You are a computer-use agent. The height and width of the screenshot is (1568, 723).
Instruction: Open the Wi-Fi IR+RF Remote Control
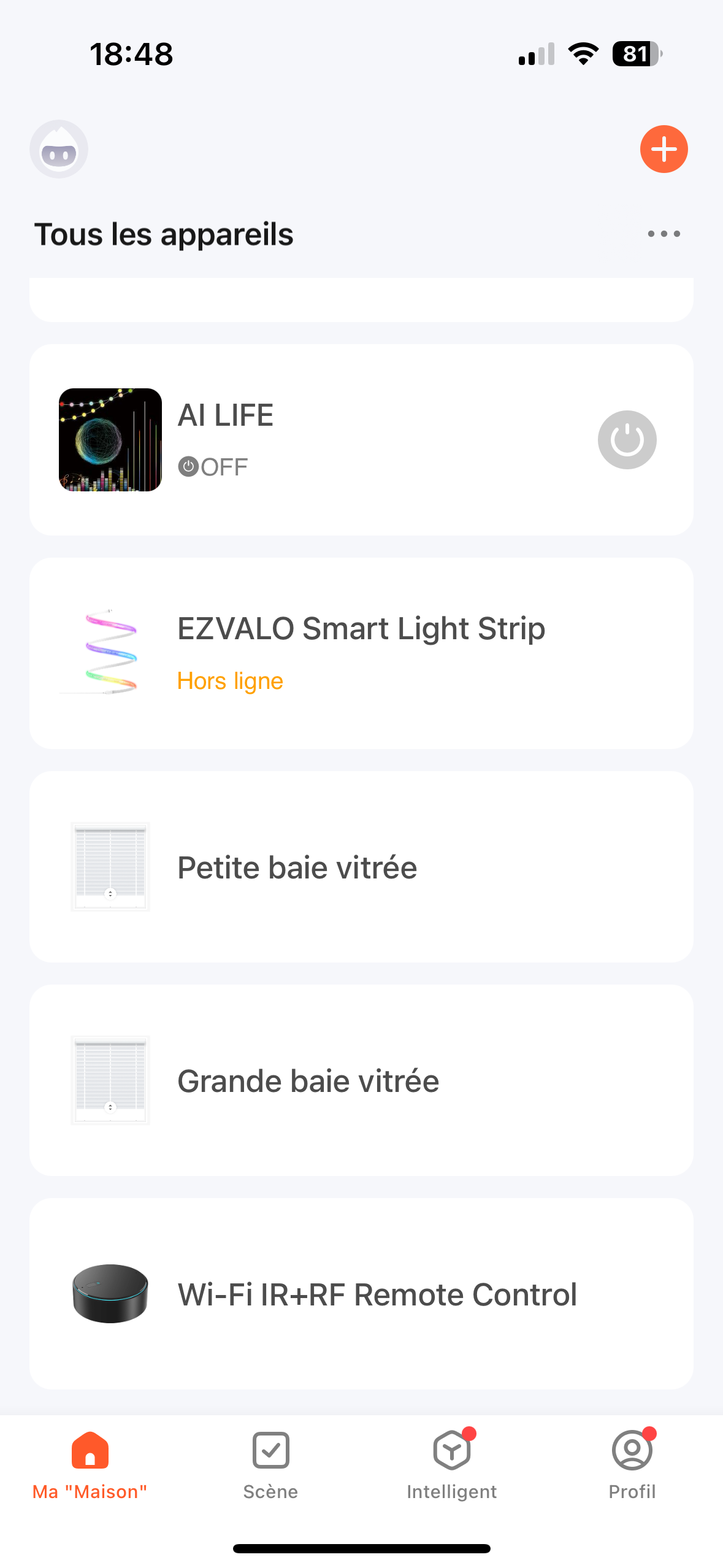click(361, 1294)
